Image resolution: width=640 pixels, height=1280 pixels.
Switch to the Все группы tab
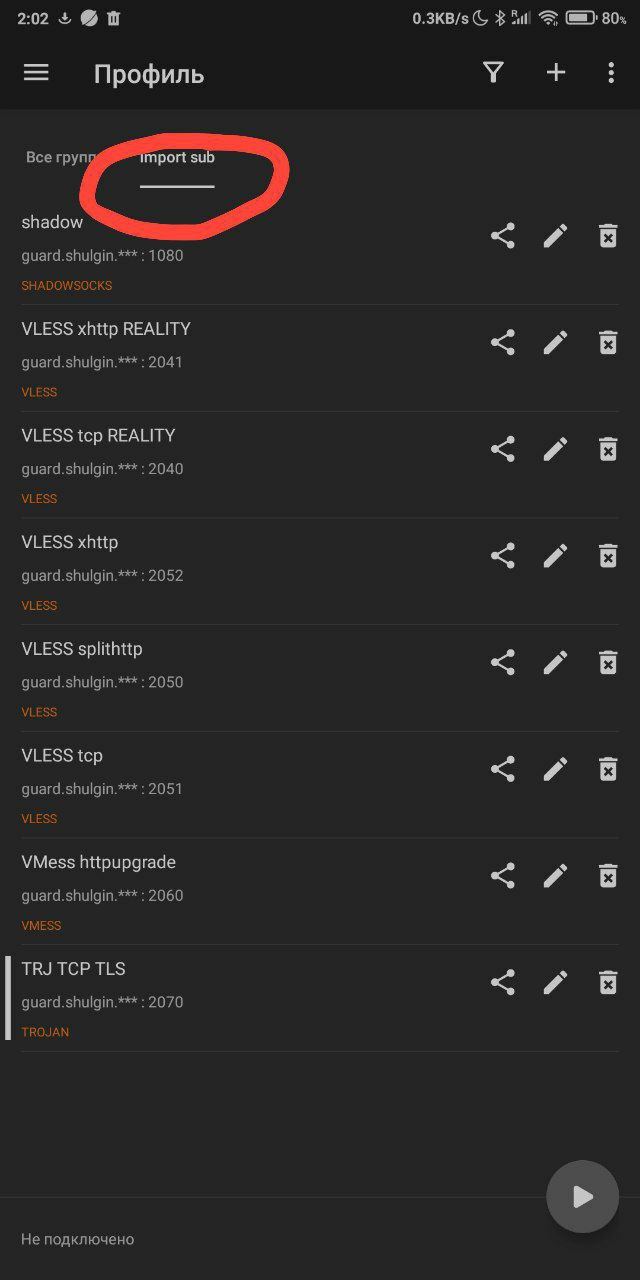pyautogui.click(x=60, y=158)
